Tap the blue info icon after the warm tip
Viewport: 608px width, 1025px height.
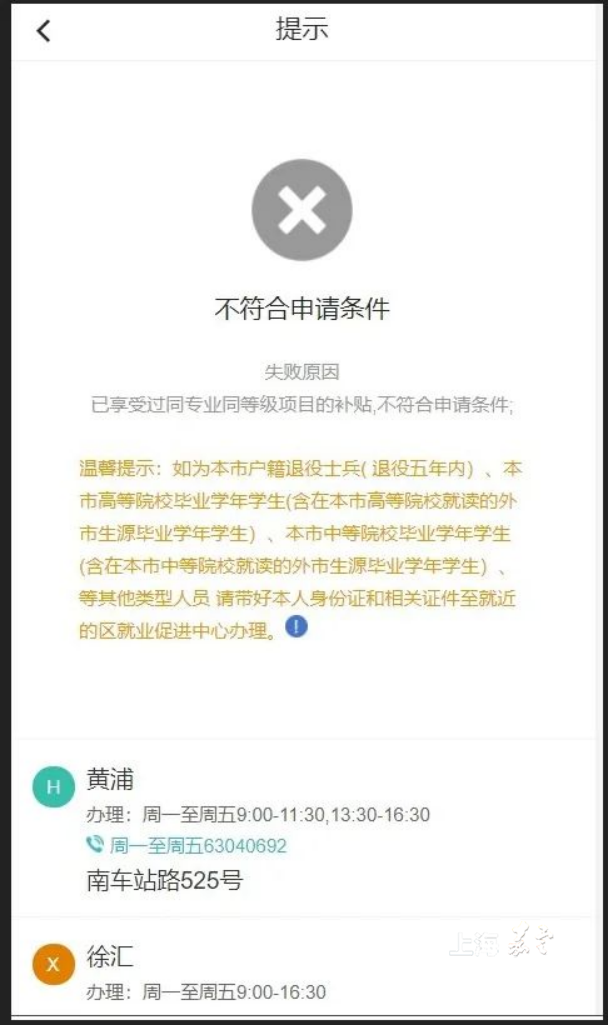(x=297, y=627)
